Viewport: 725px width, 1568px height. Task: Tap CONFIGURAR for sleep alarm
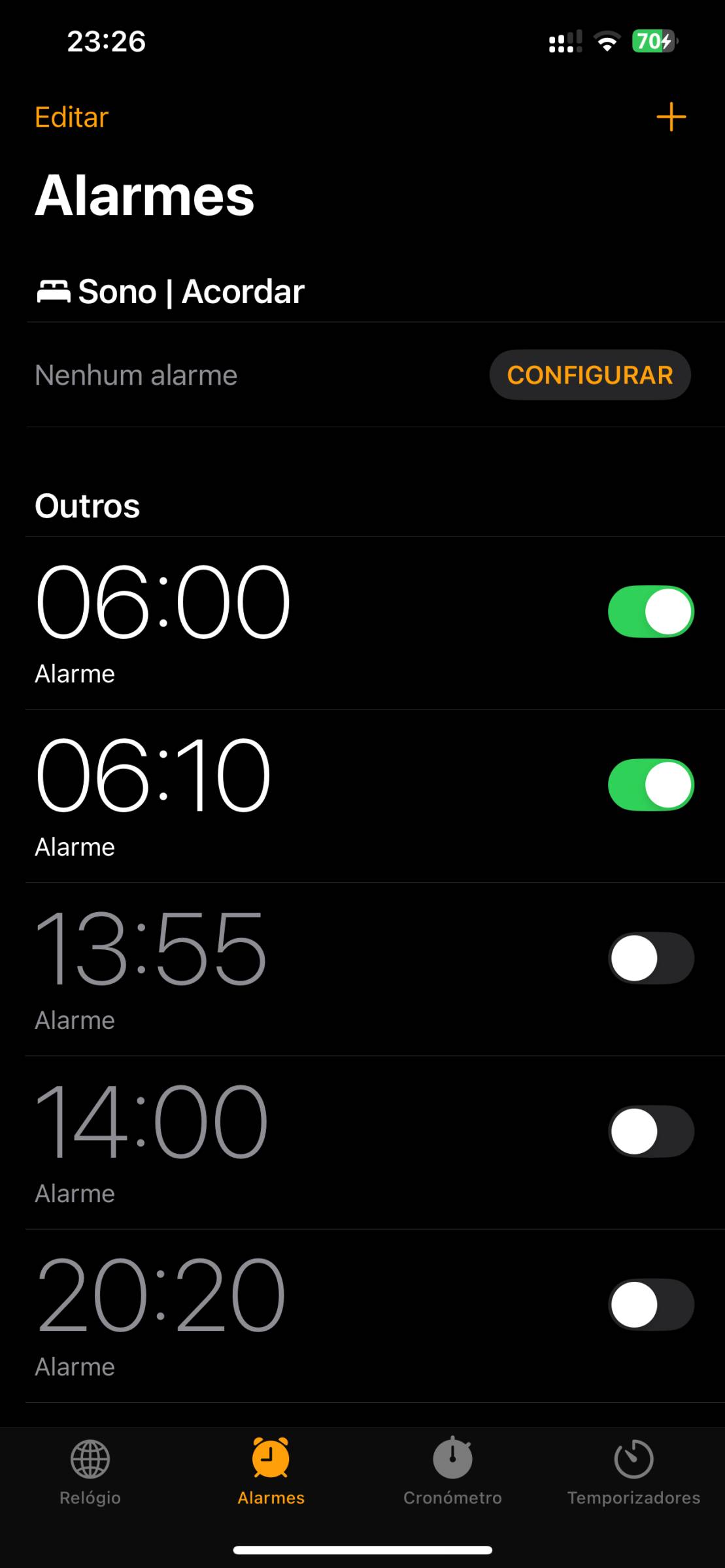[590, 375]
